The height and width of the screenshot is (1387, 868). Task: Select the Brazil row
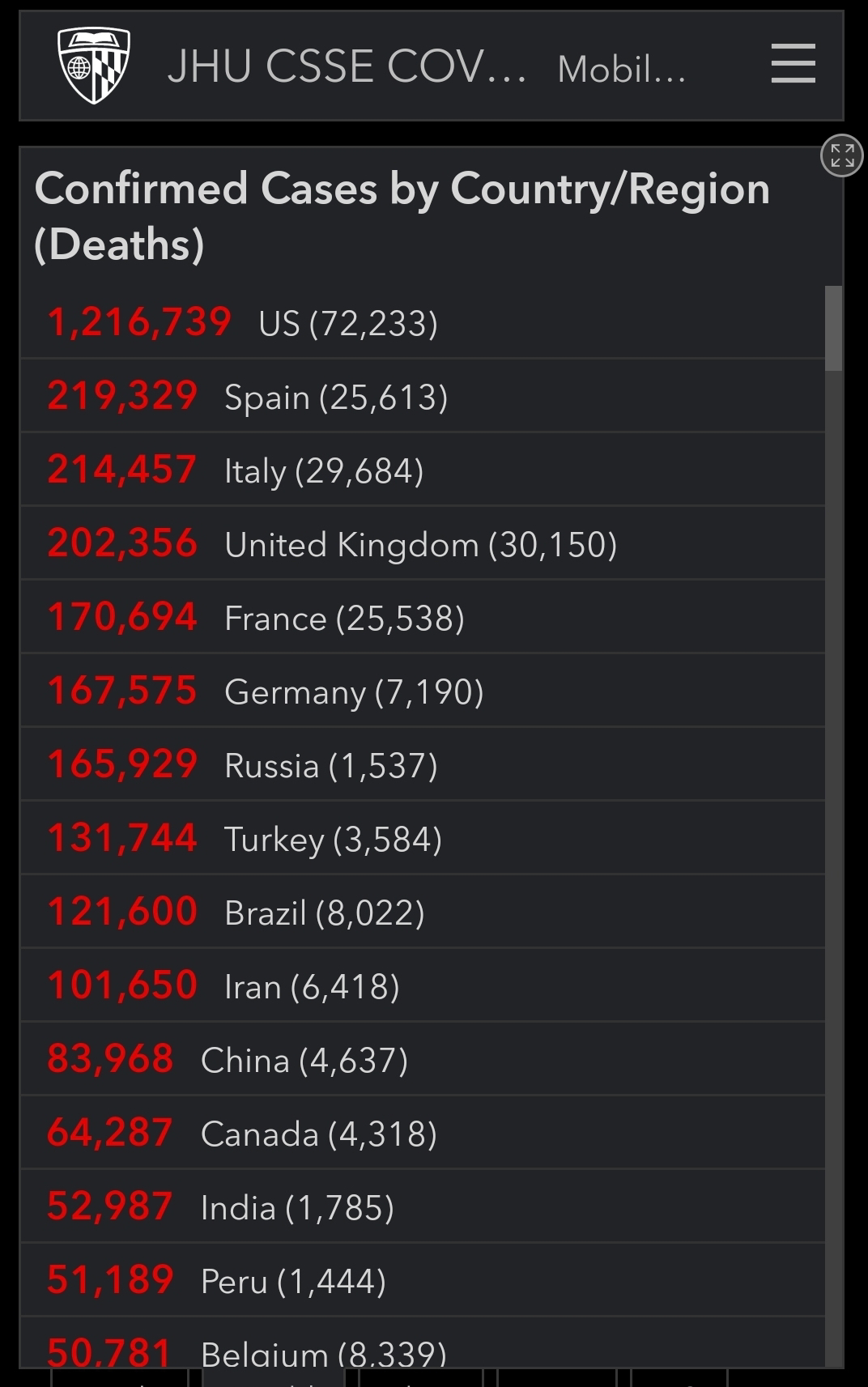[x=423, y=912]
